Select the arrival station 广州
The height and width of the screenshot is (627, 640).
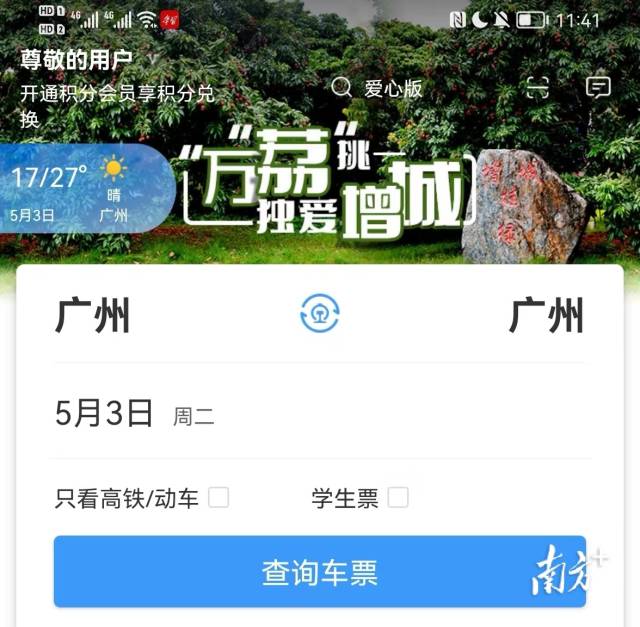coord(546,317)
